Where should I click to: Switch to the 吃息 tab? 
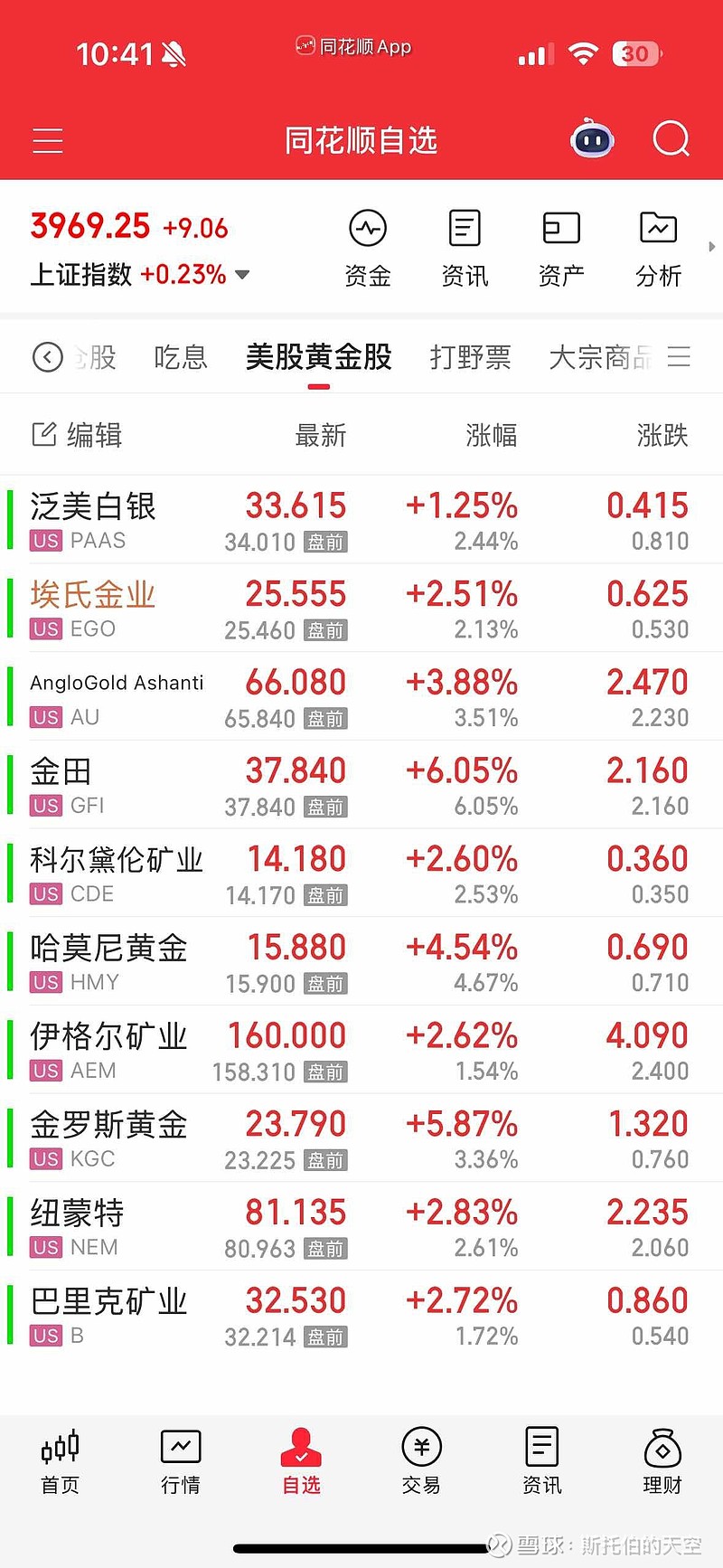click(x=180, y=357)
